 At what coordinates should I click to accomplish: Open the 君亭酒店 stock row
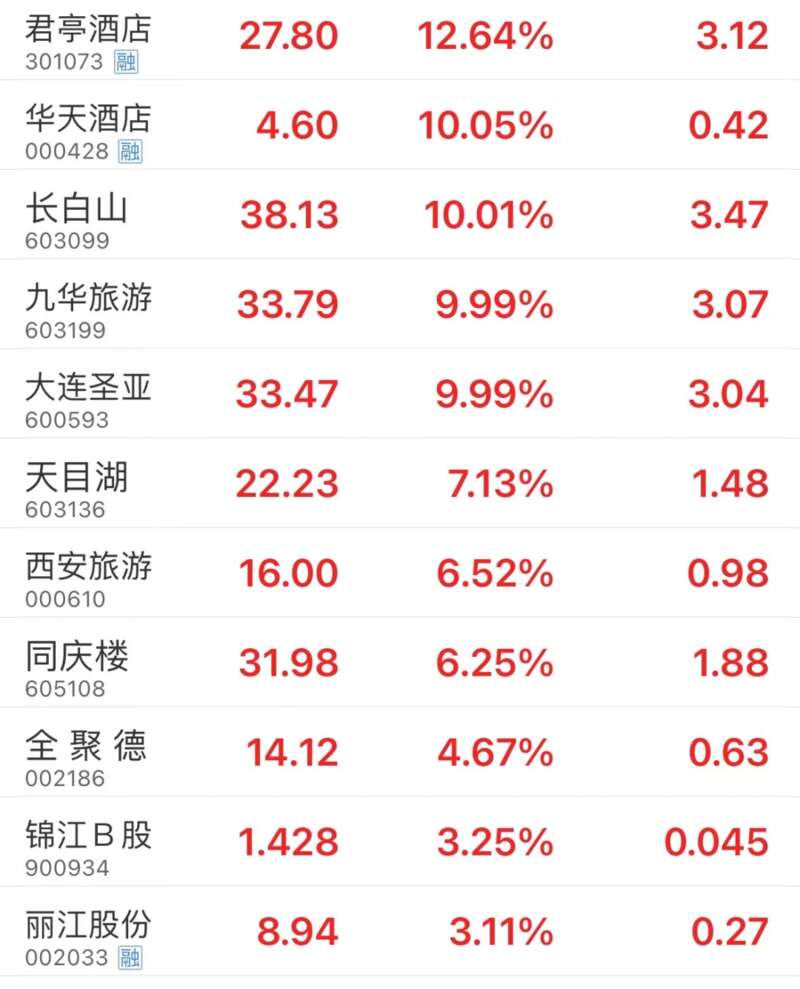(90, 30)
